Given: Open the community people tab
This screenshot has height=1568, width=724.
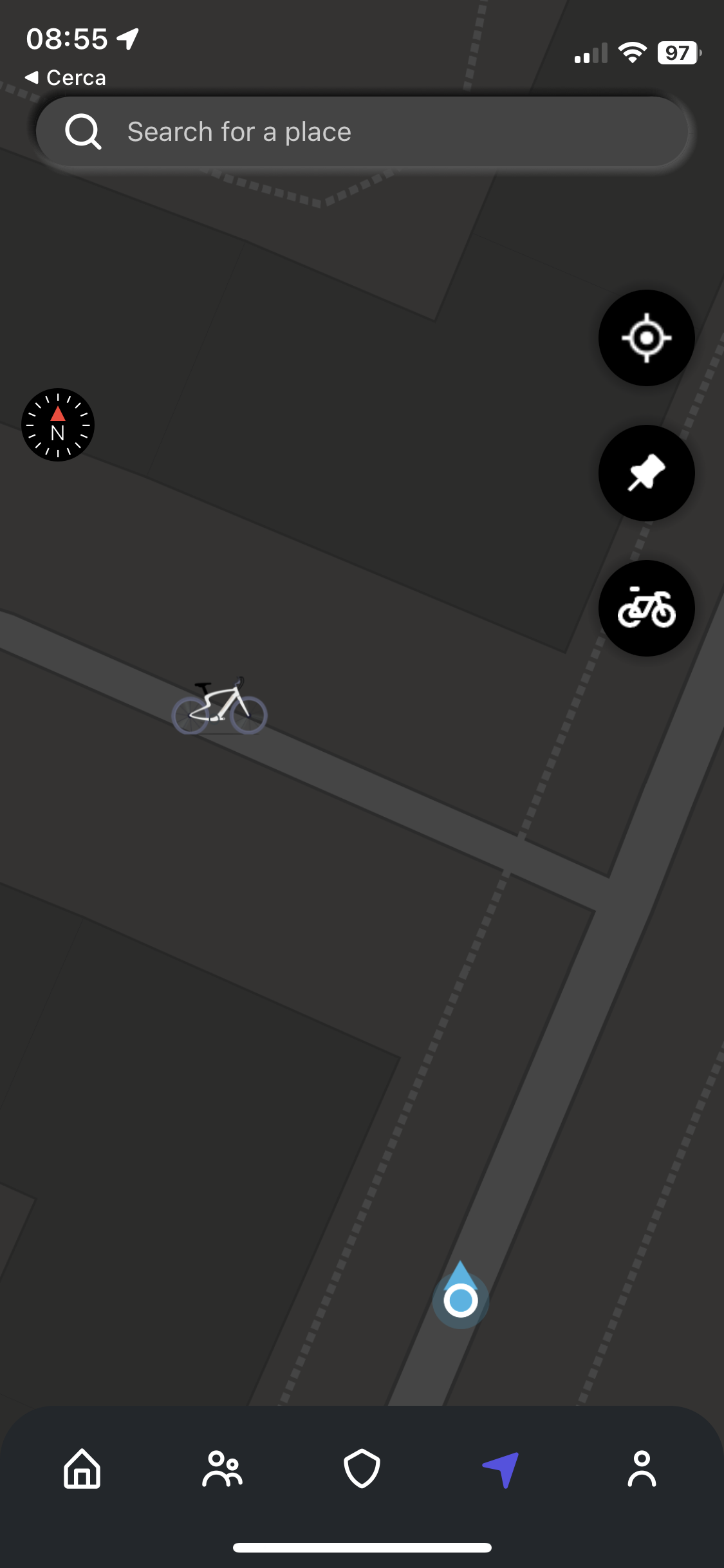Looking at the screenshot, I should 222,1469.
